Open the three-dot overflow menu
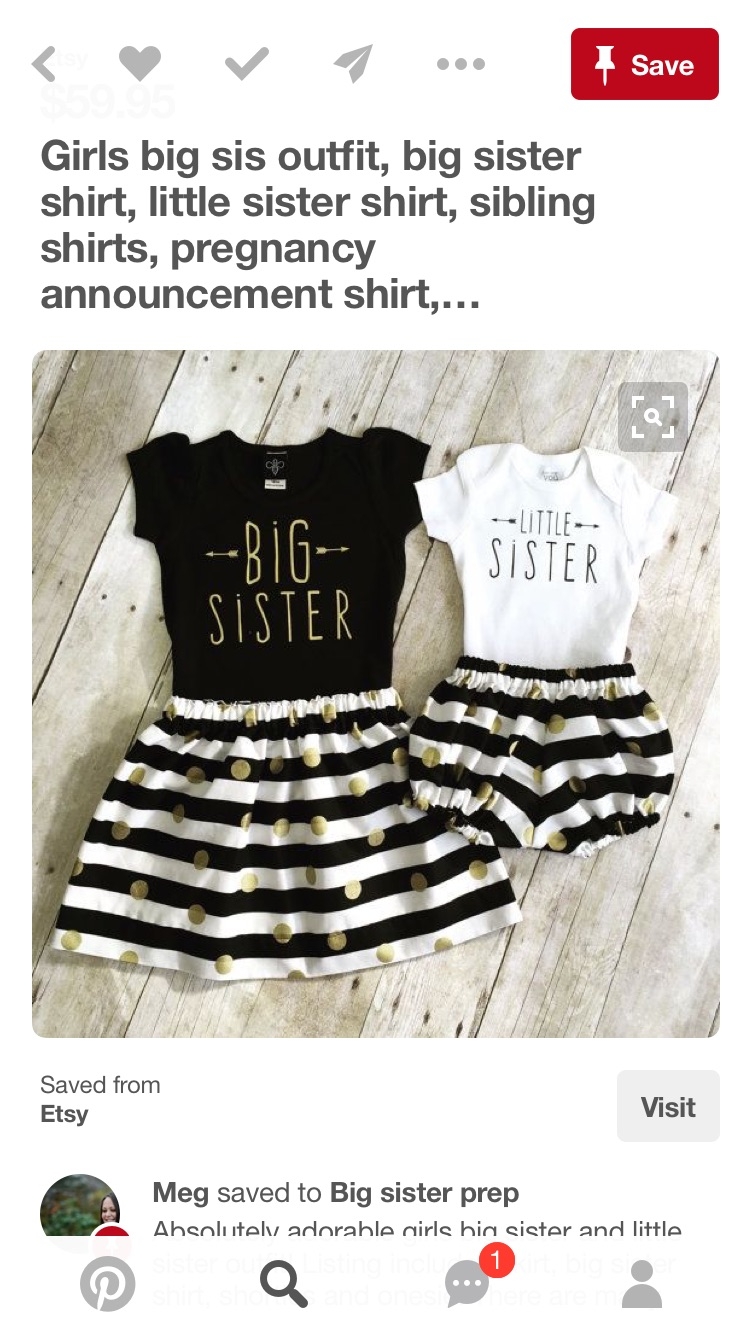 coord(461,64)
